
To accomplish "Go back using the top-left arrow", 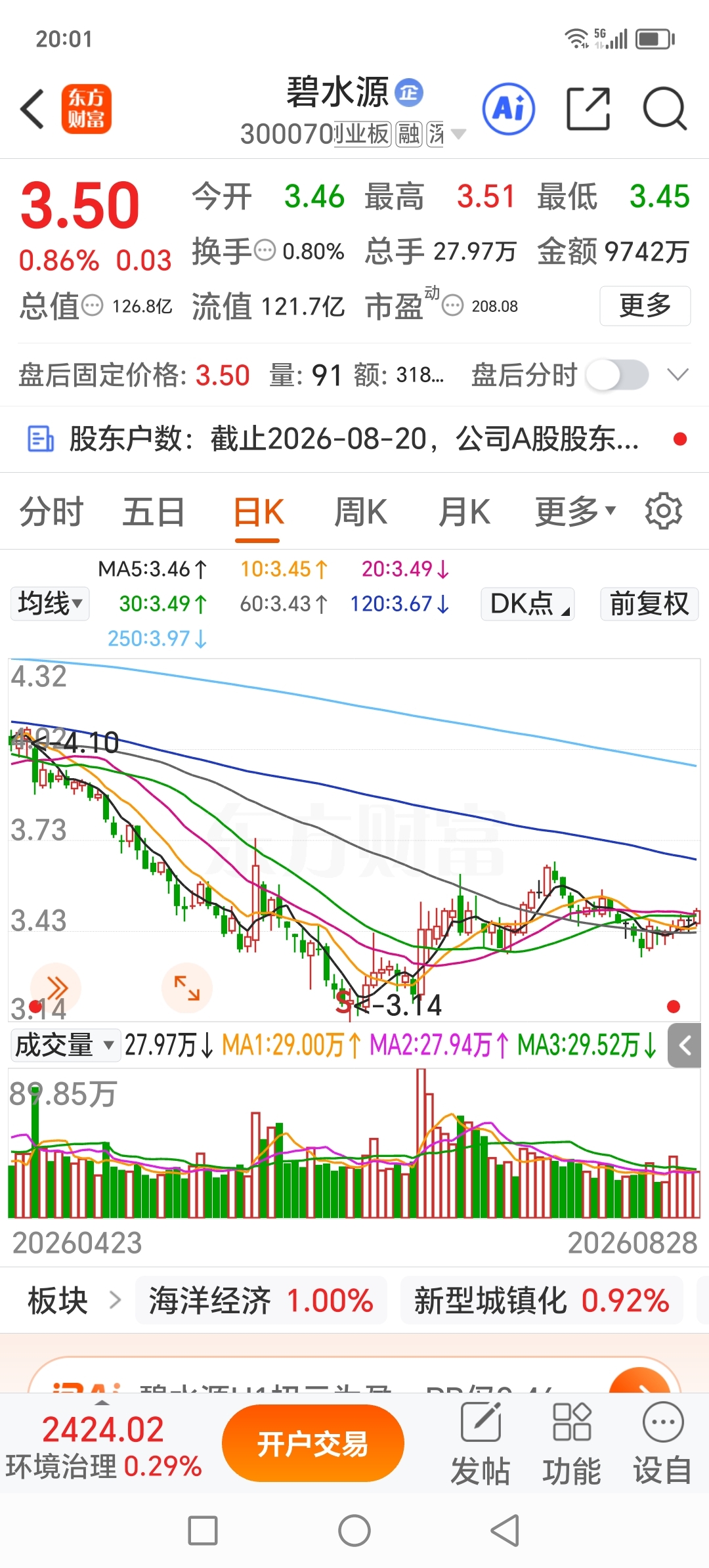I will point(32,108).
